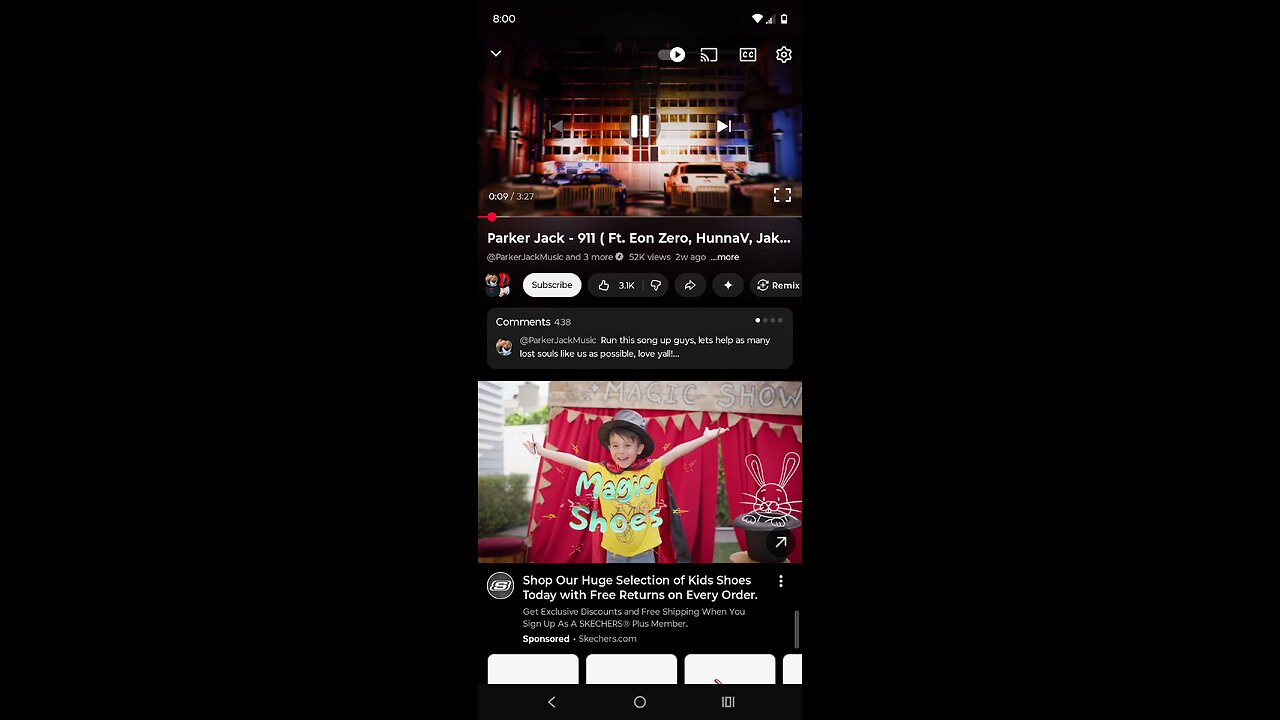Open the ParkerJackMusic channel avatar

(x=498, y=285)
